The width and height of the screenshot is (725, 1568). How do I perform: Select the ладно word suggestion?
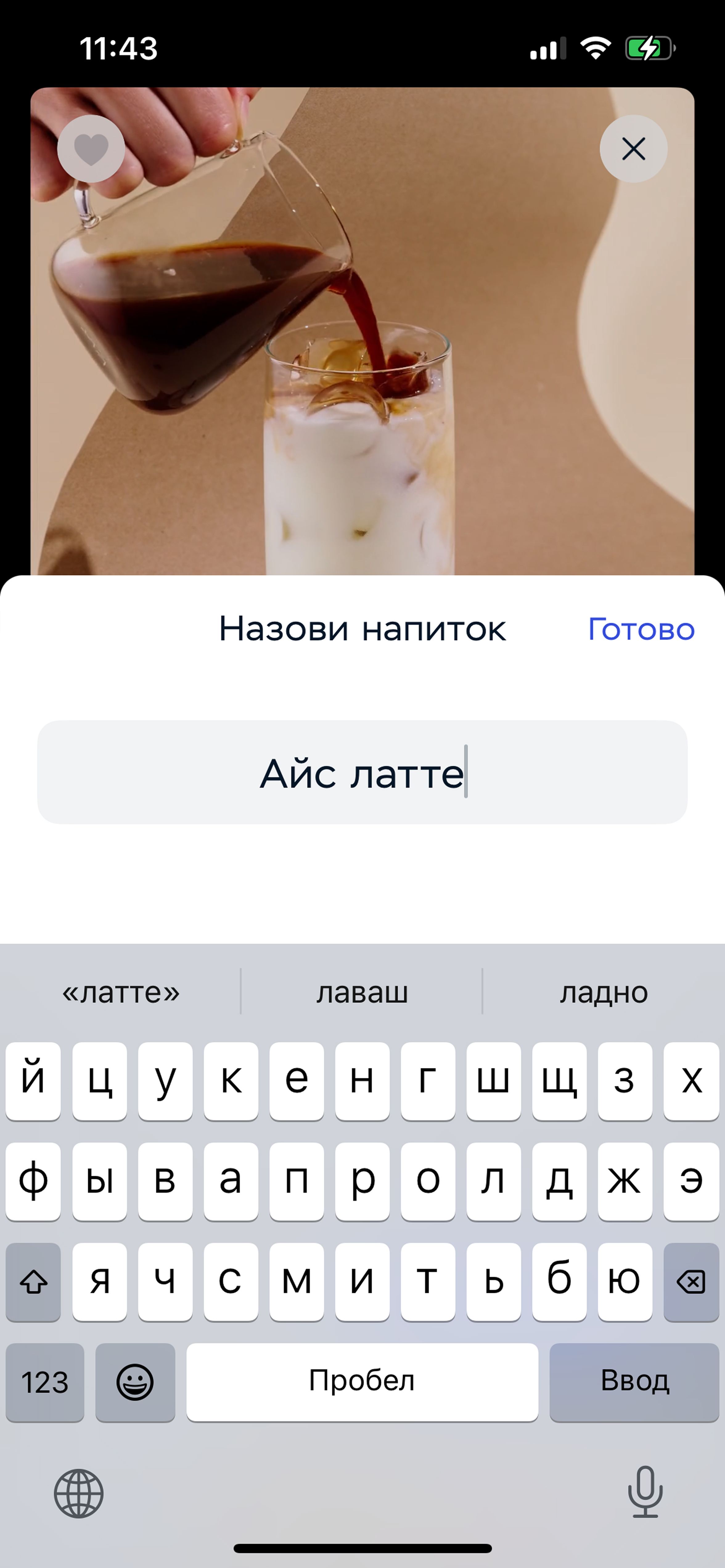click(x=604, y=992)
